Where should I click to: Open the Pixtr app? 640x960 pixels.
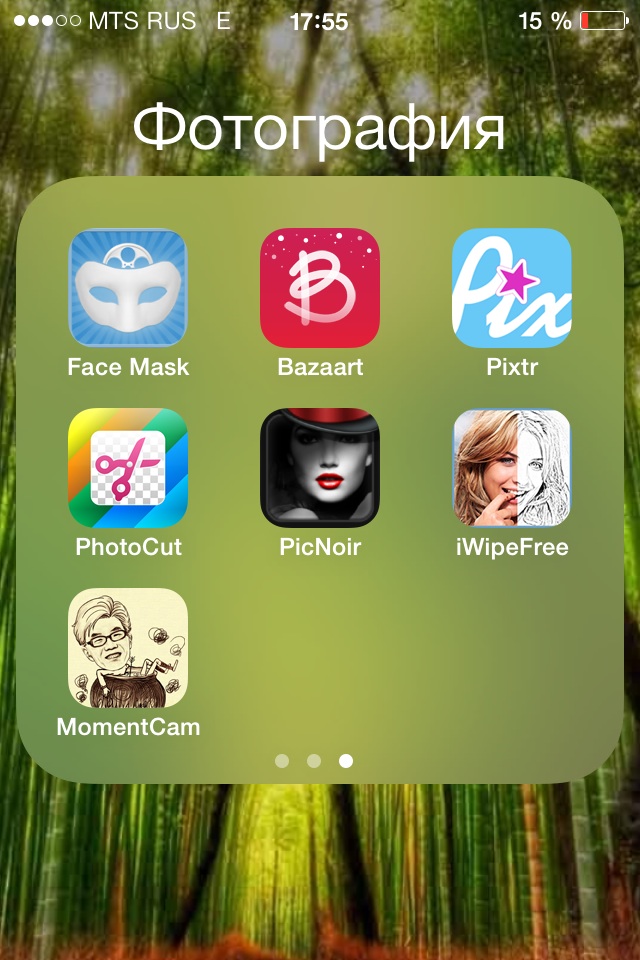[512, 288]
